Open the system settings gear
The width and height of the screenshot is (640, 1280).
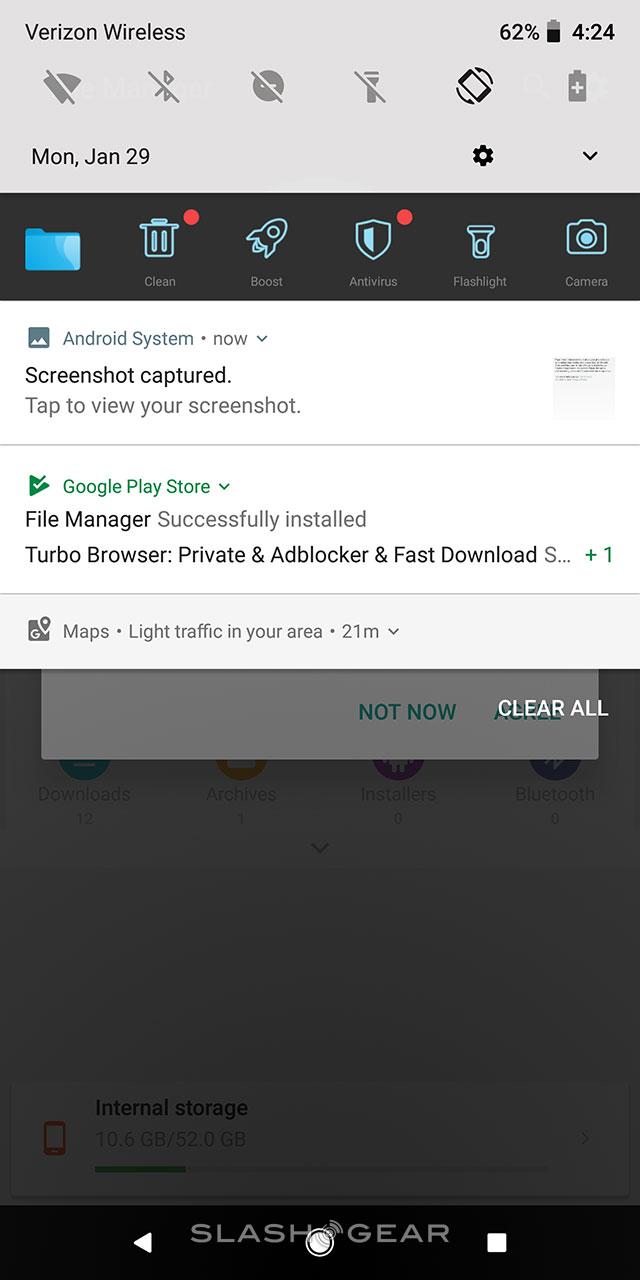(483, 156)
